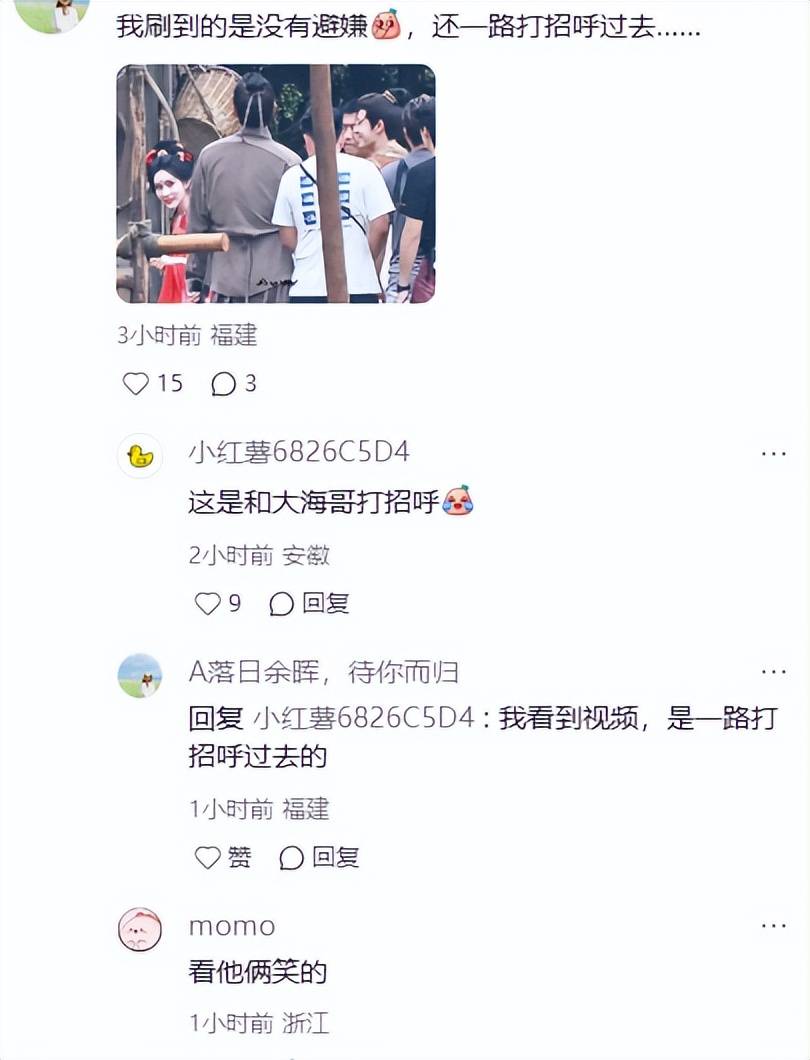
Task: Open overflow menu on A落日余晖's reply
Action: click(773, 672)
